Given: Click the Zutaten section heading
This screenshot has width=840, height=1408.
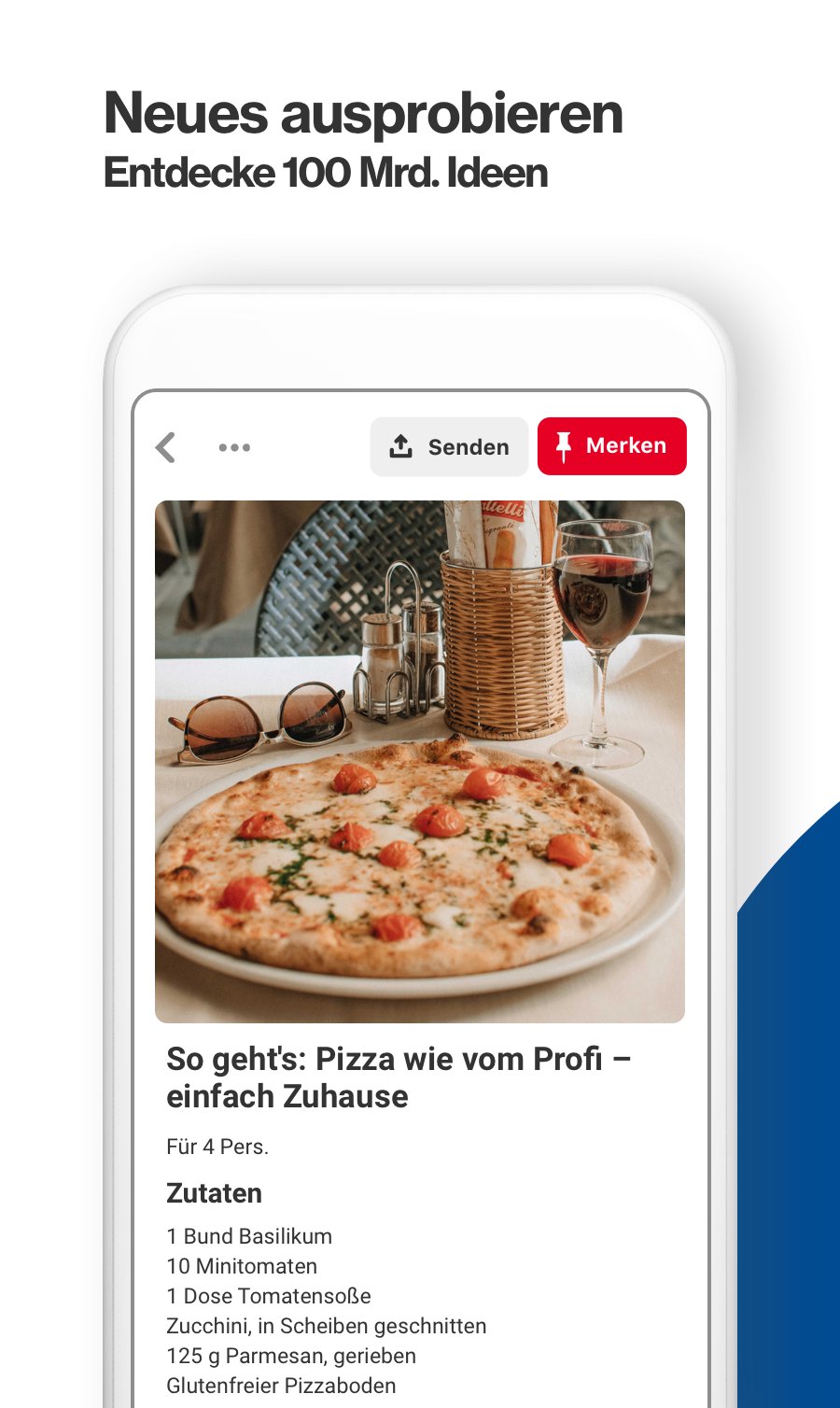Looking at the screenshot, I should click(x=214, y=1193).
